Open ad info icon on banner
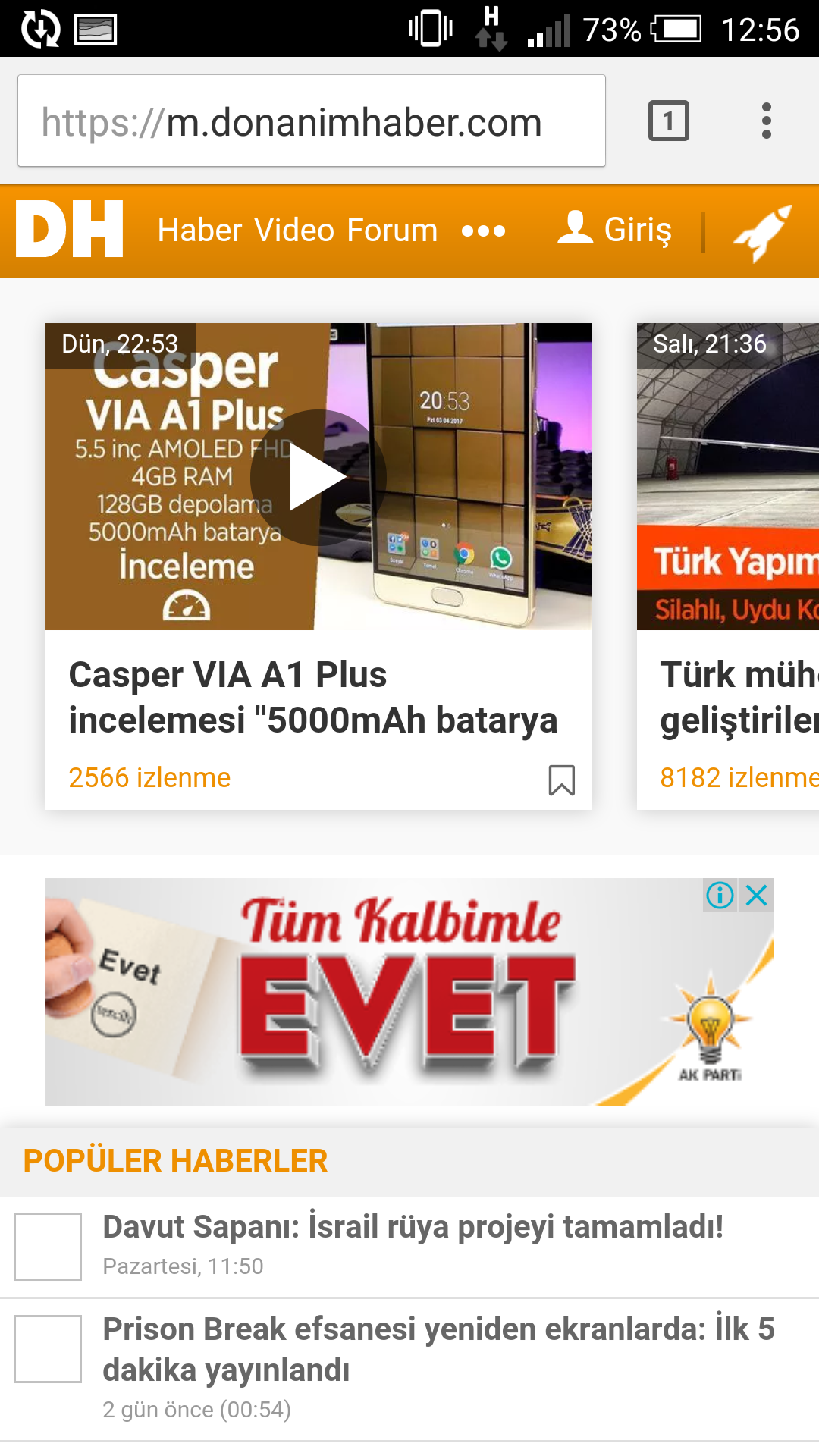819x1456 pixels. 720,896
